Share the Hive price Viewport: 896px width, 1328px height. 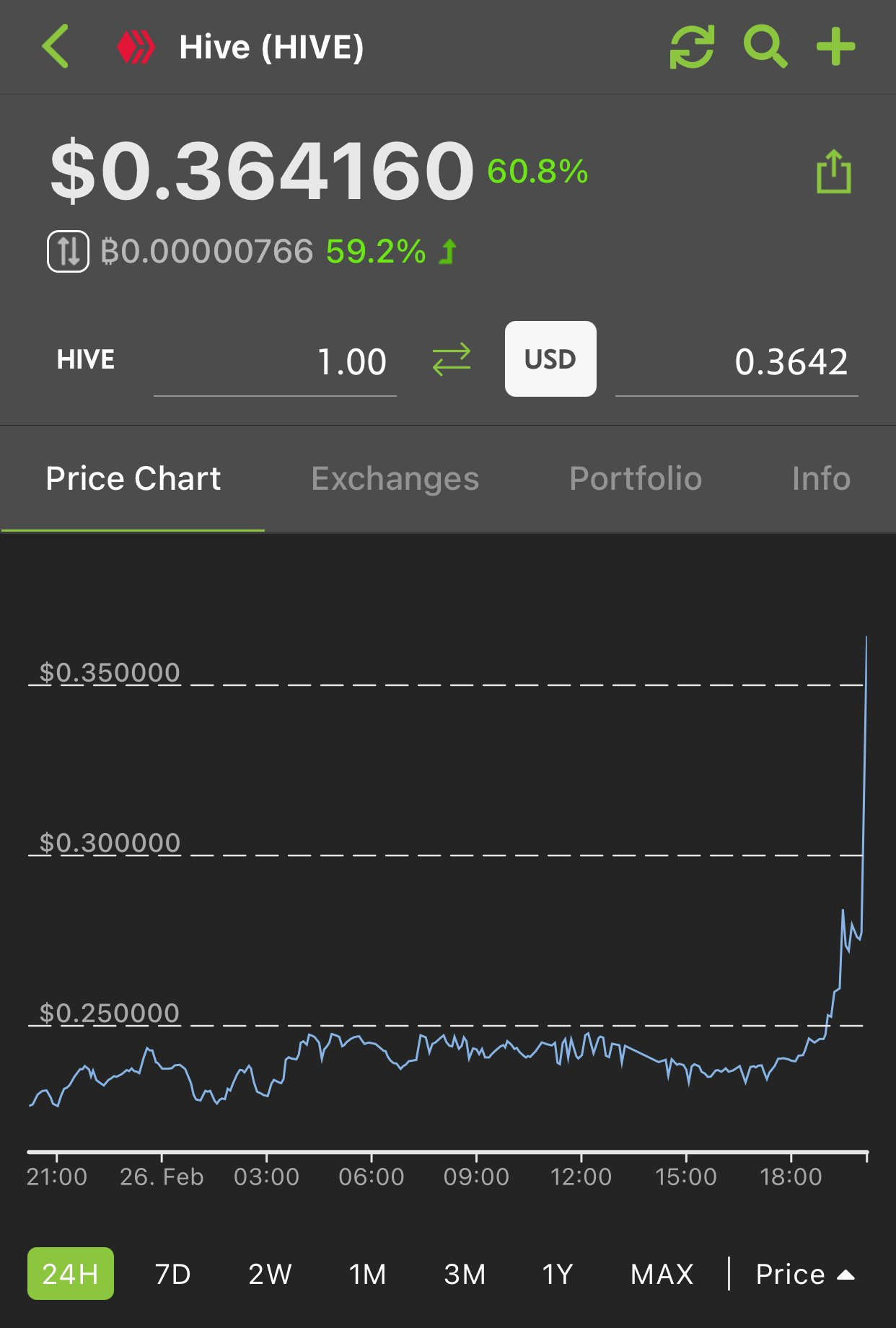pos(833,172)
